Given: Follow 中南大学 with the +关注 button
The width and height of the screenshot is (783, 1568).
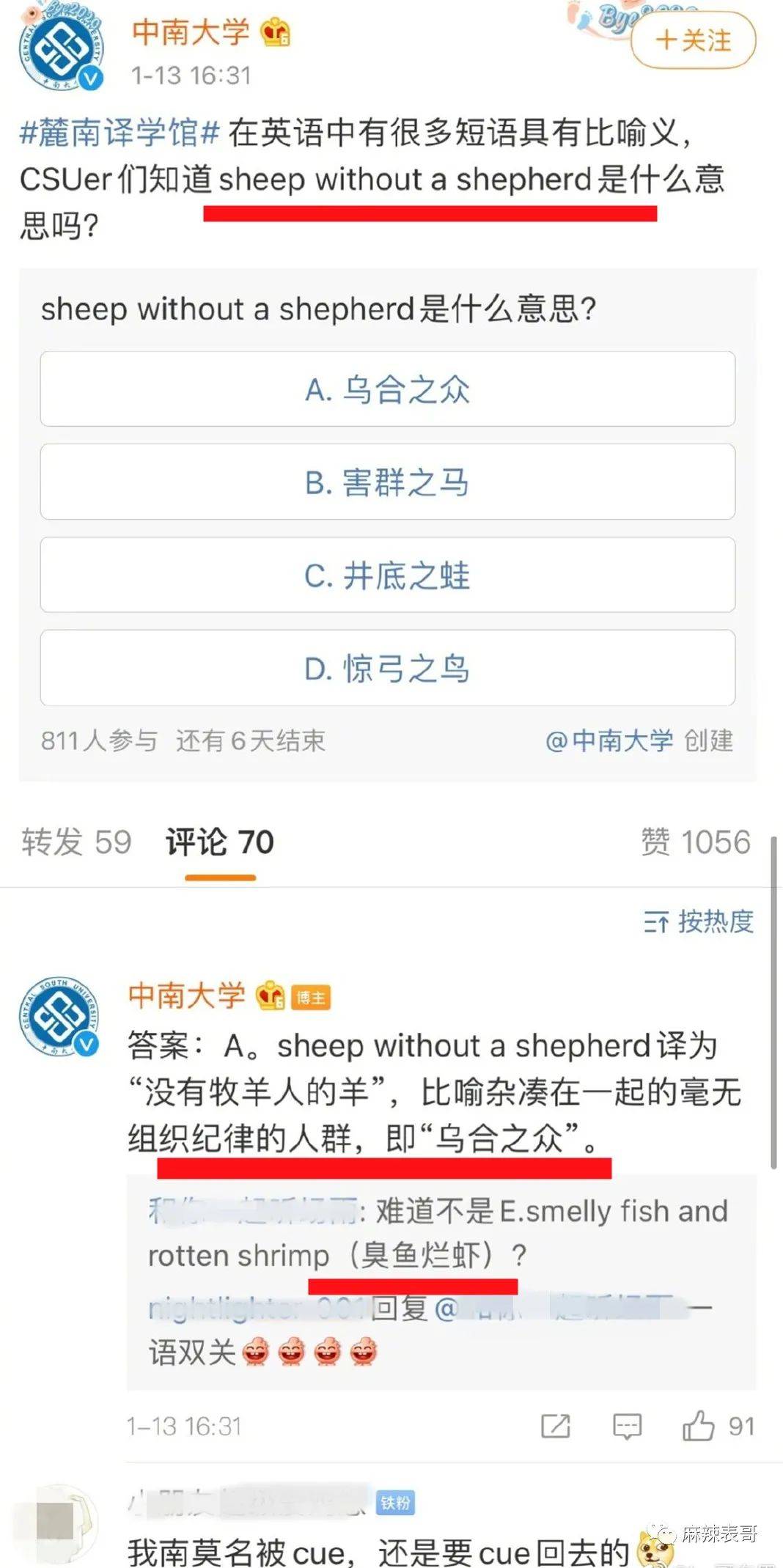Looking at the screenshot, I should coord(693,40).
